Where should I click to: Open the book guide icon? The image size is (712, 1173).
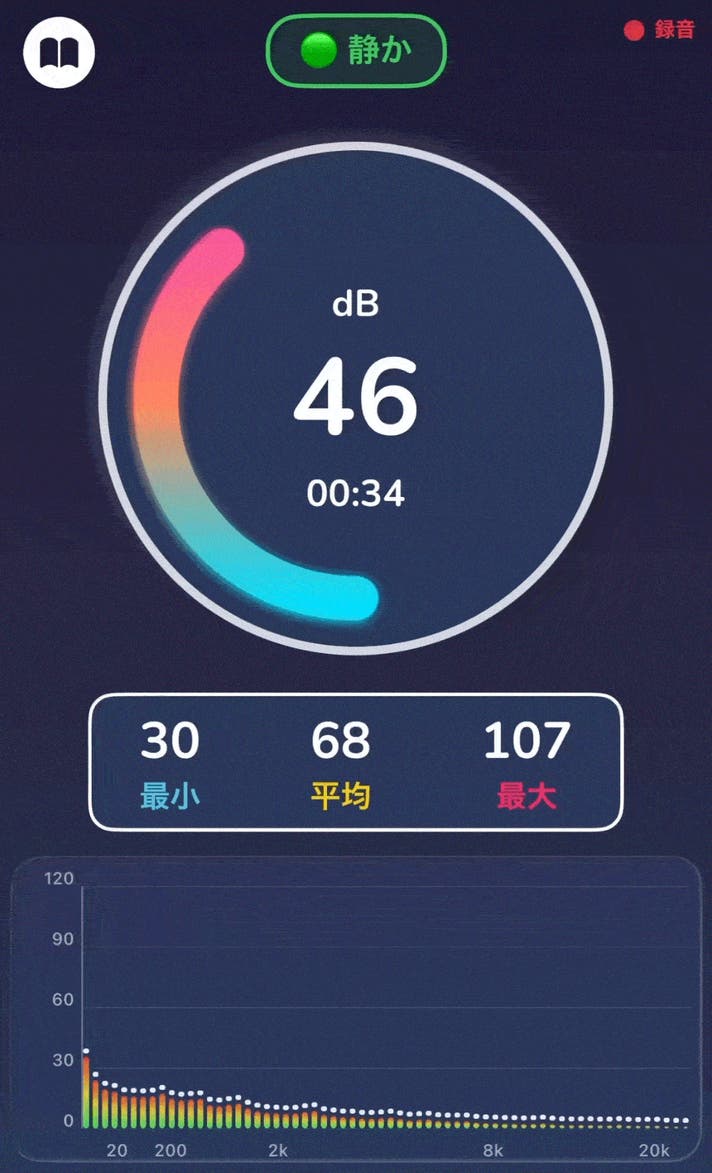tap(59, 53)
